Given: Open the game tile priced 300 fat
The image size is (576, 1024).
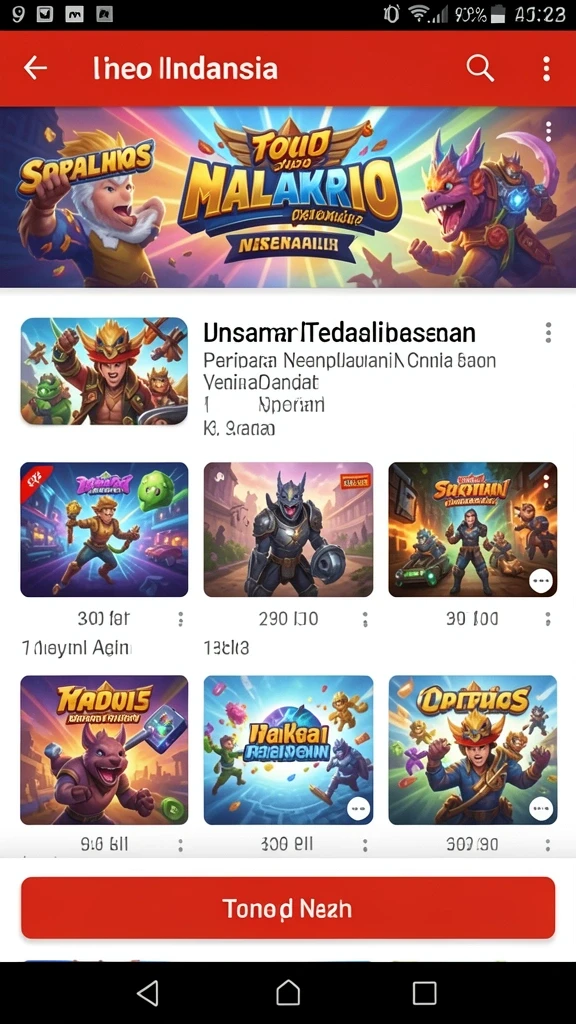Looking at the screenshot, I should tap(104, 530).
